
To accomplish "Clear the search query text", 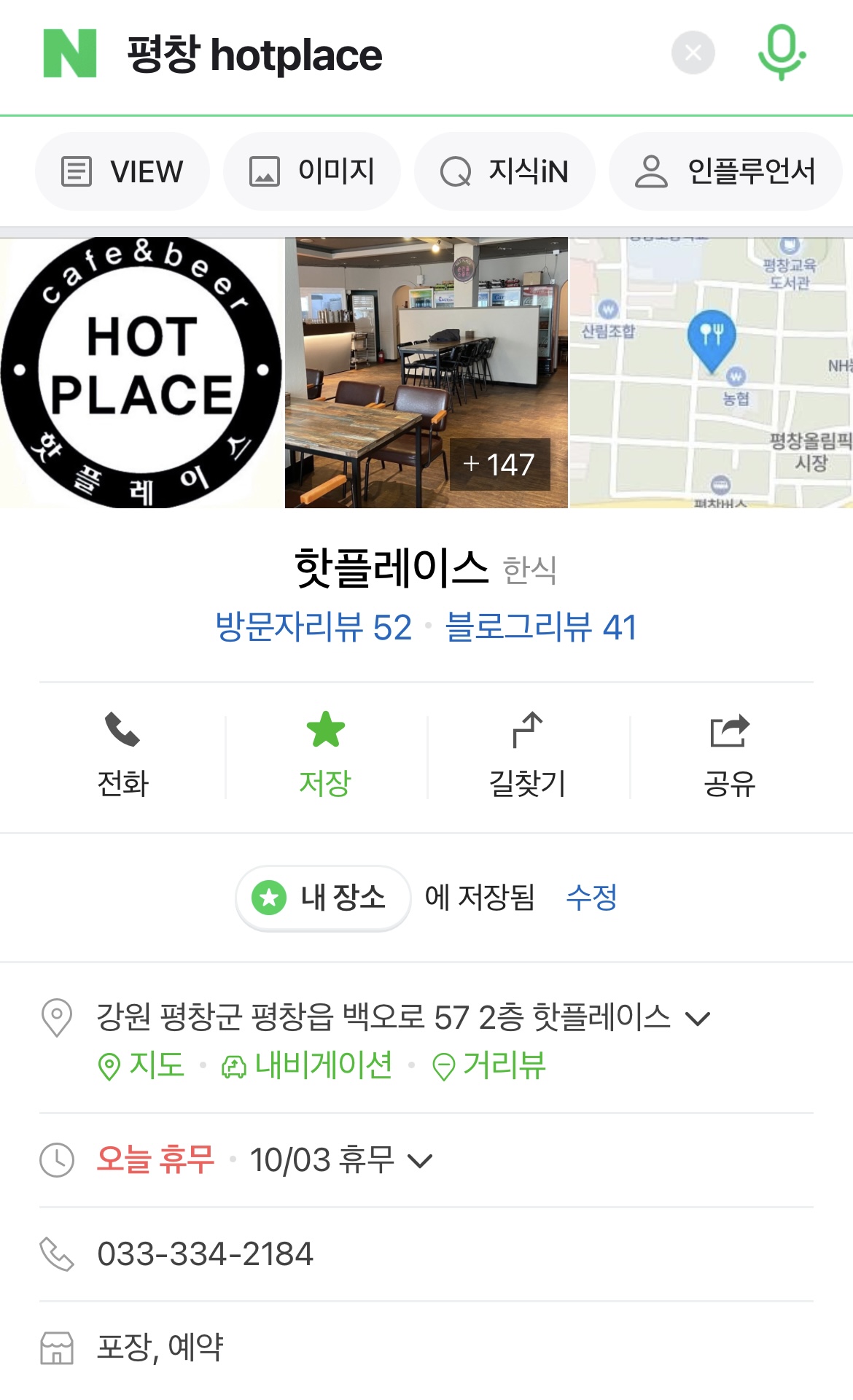I will coord(693,52).
